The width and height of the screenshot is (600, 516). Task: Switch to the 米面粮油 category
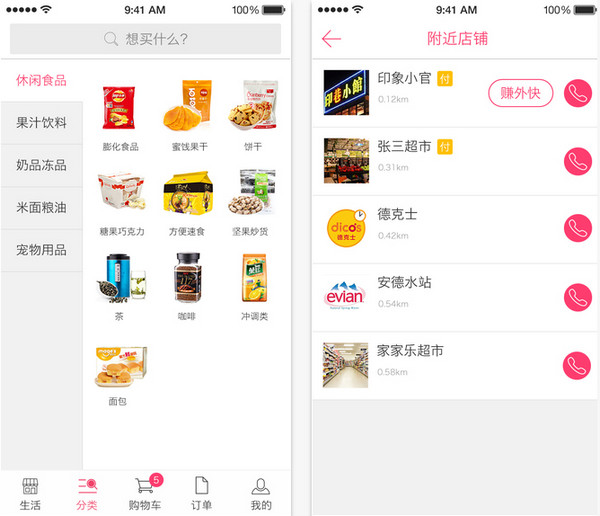(42, 207)
